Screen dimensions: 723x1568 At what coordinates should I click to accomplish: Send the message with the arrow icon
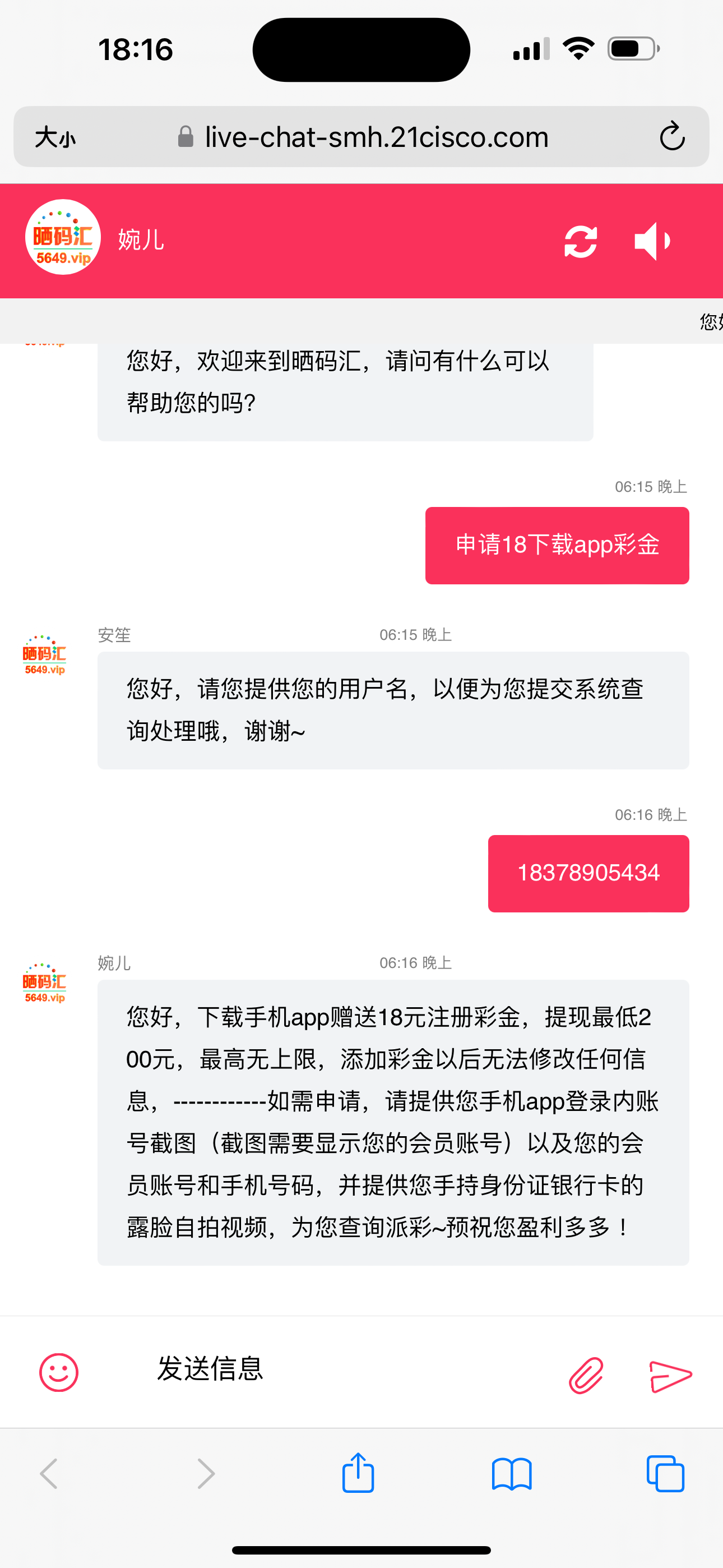pyautogui.click(x=670, y=1376)
